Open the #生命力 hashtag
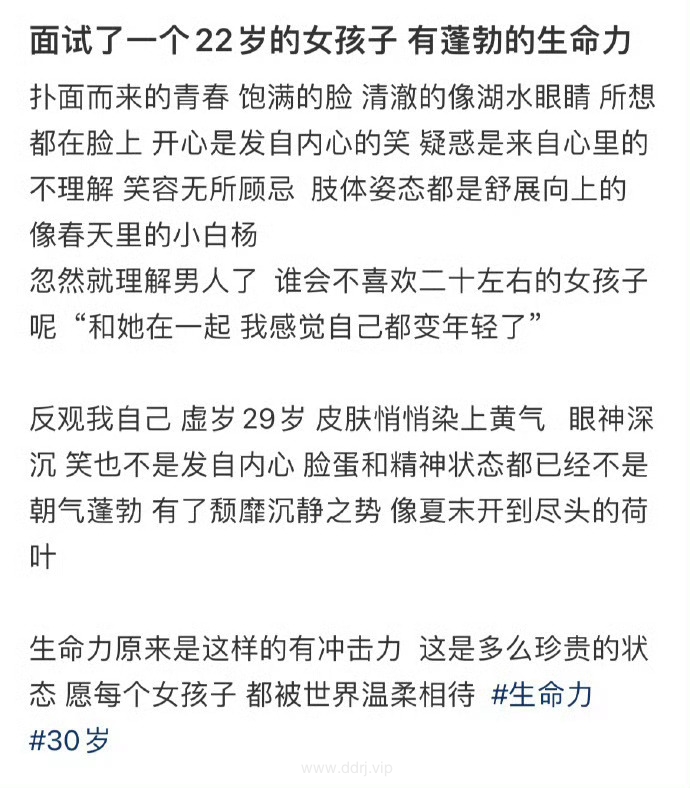 pyautogui.click(x=543, y=696)
